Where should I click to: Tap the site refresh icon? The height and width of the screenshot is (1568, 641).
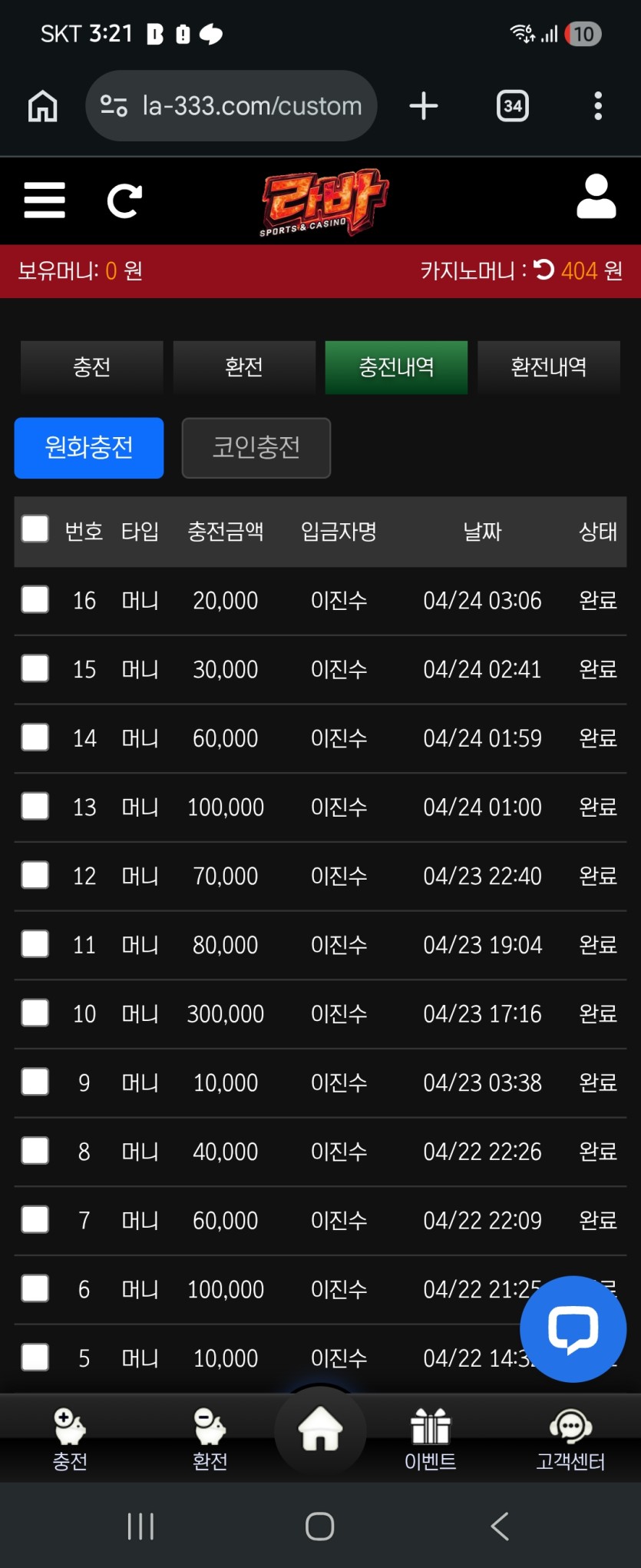[x=124, y=201]
